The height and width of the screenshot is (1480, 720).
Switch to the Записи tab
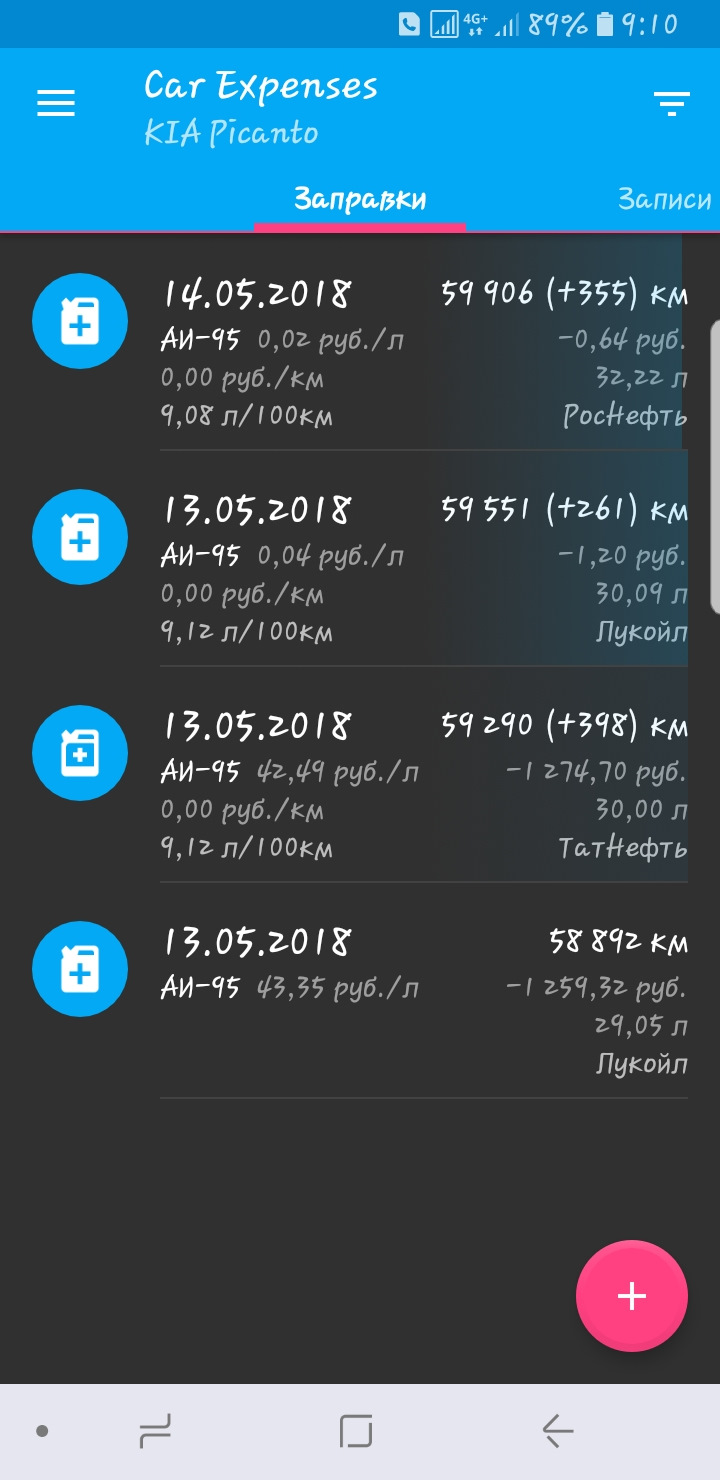coord(664,199)
